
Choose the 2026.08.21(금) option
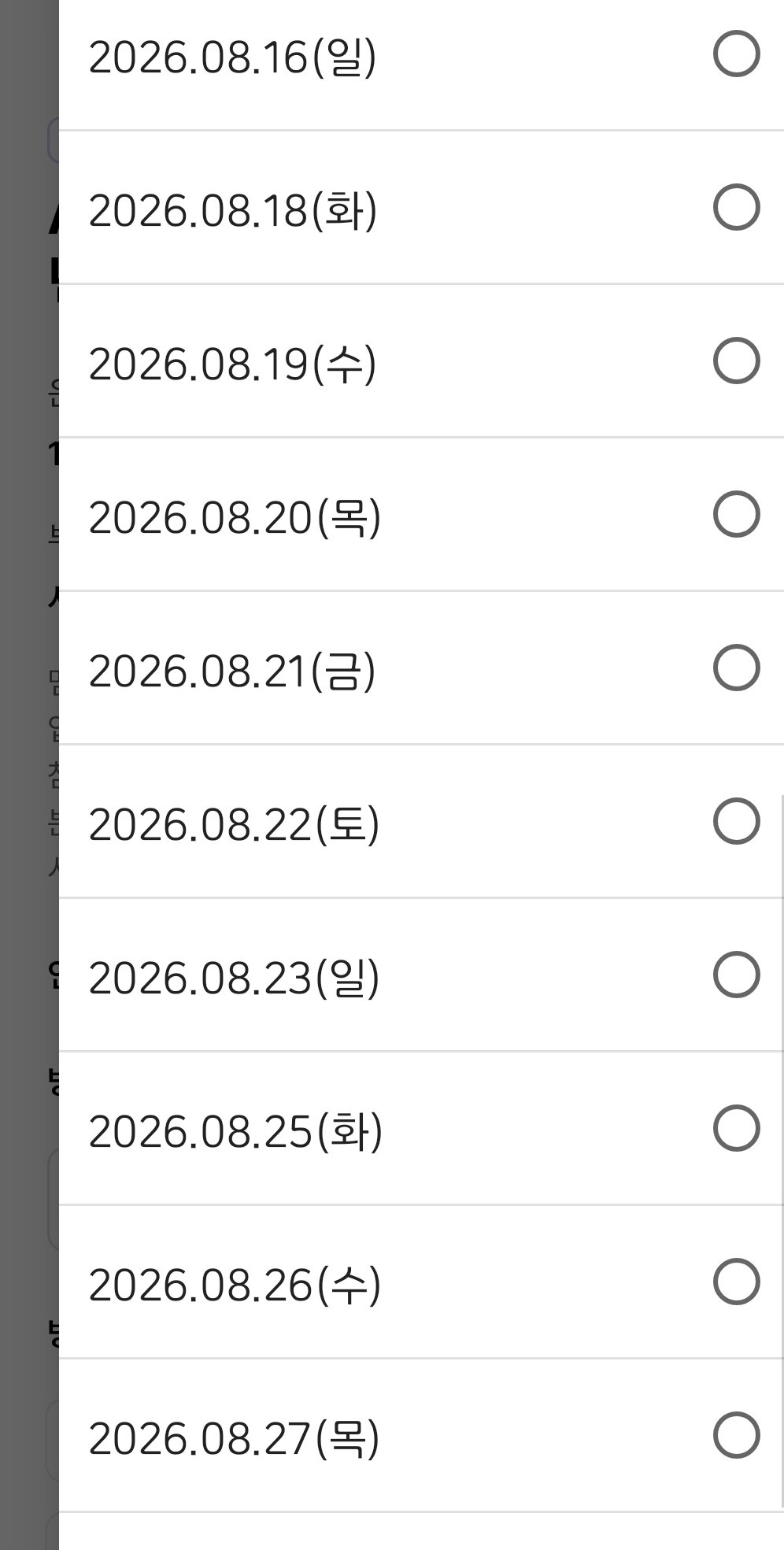[x=421, y=668]
